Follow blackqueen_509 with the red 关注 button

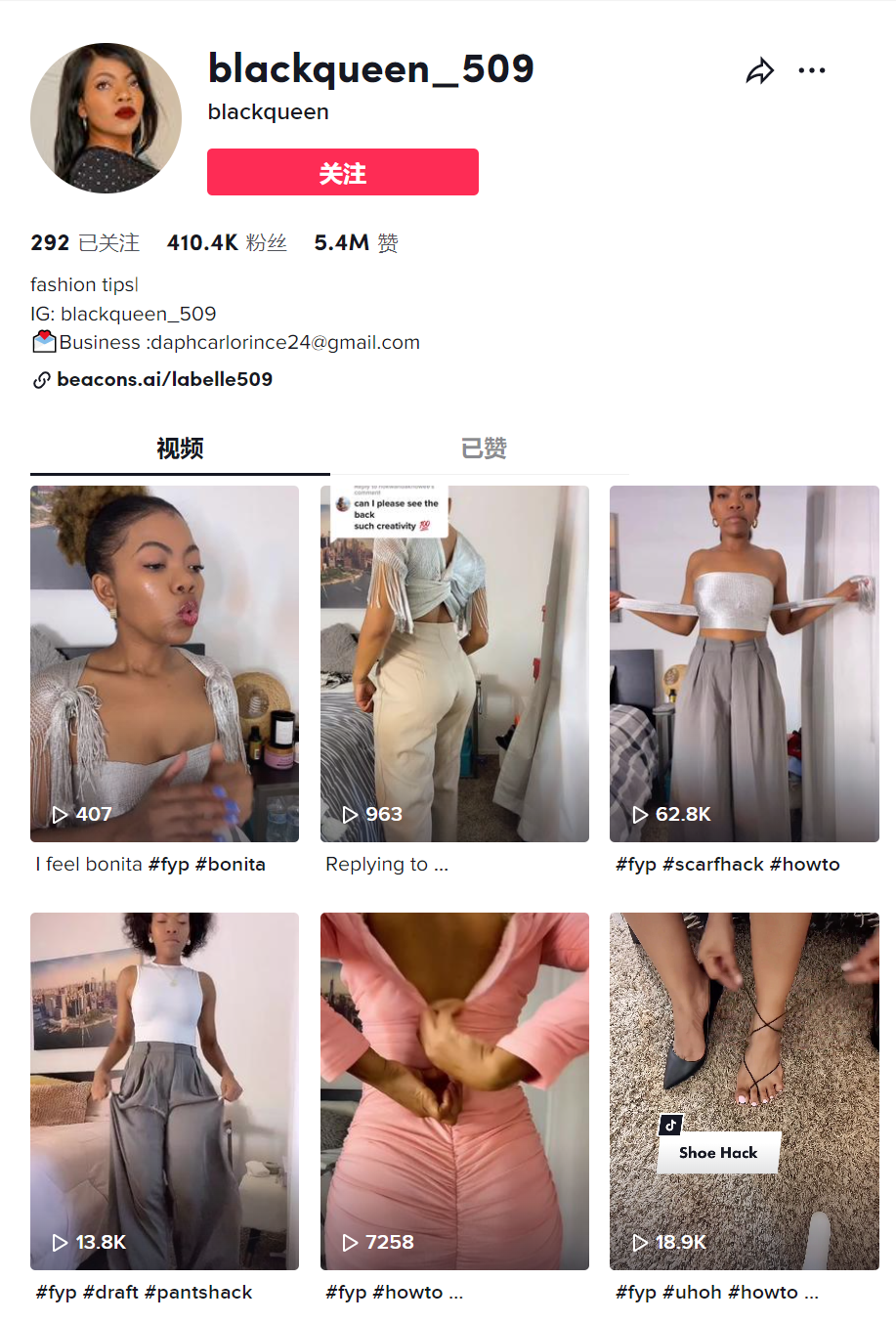(342, 172)
